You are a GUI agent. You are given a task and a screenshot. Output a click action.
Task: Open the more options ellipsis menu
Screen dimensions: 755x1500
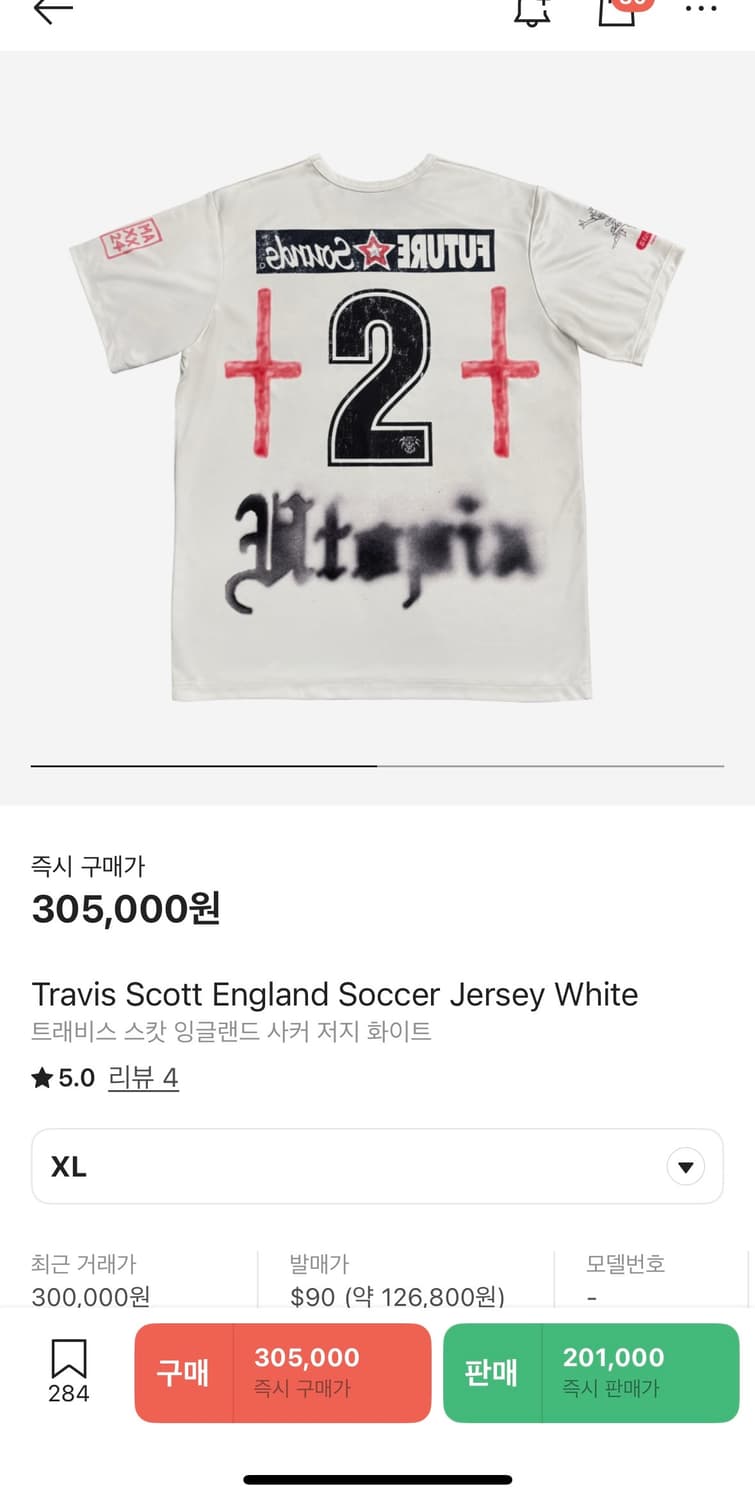(x=700, y=10)
